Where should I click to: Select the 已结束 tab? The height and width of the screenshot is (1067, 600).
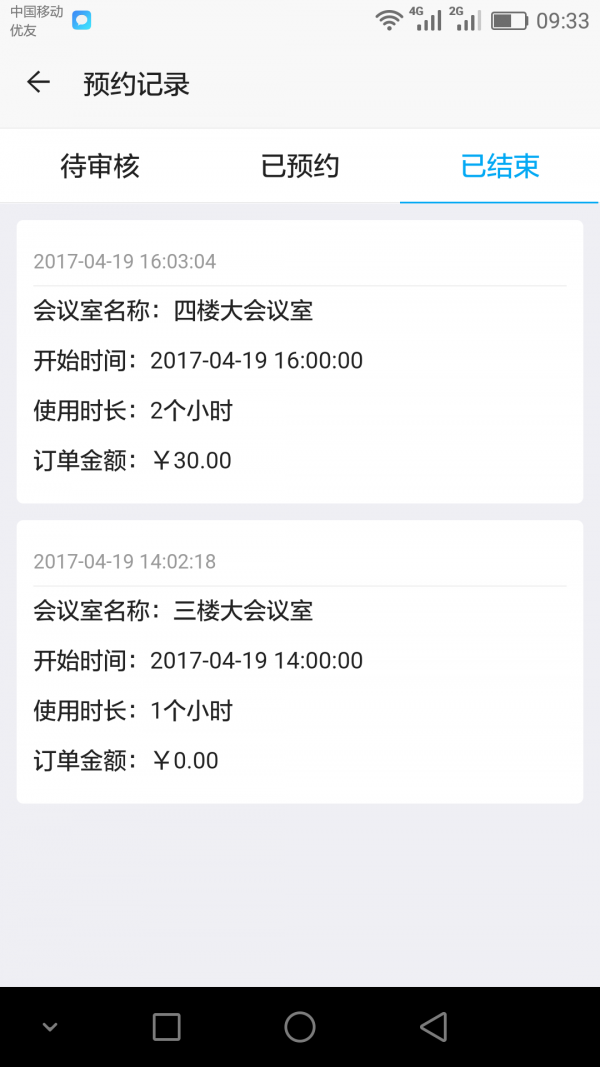point(500,166)
